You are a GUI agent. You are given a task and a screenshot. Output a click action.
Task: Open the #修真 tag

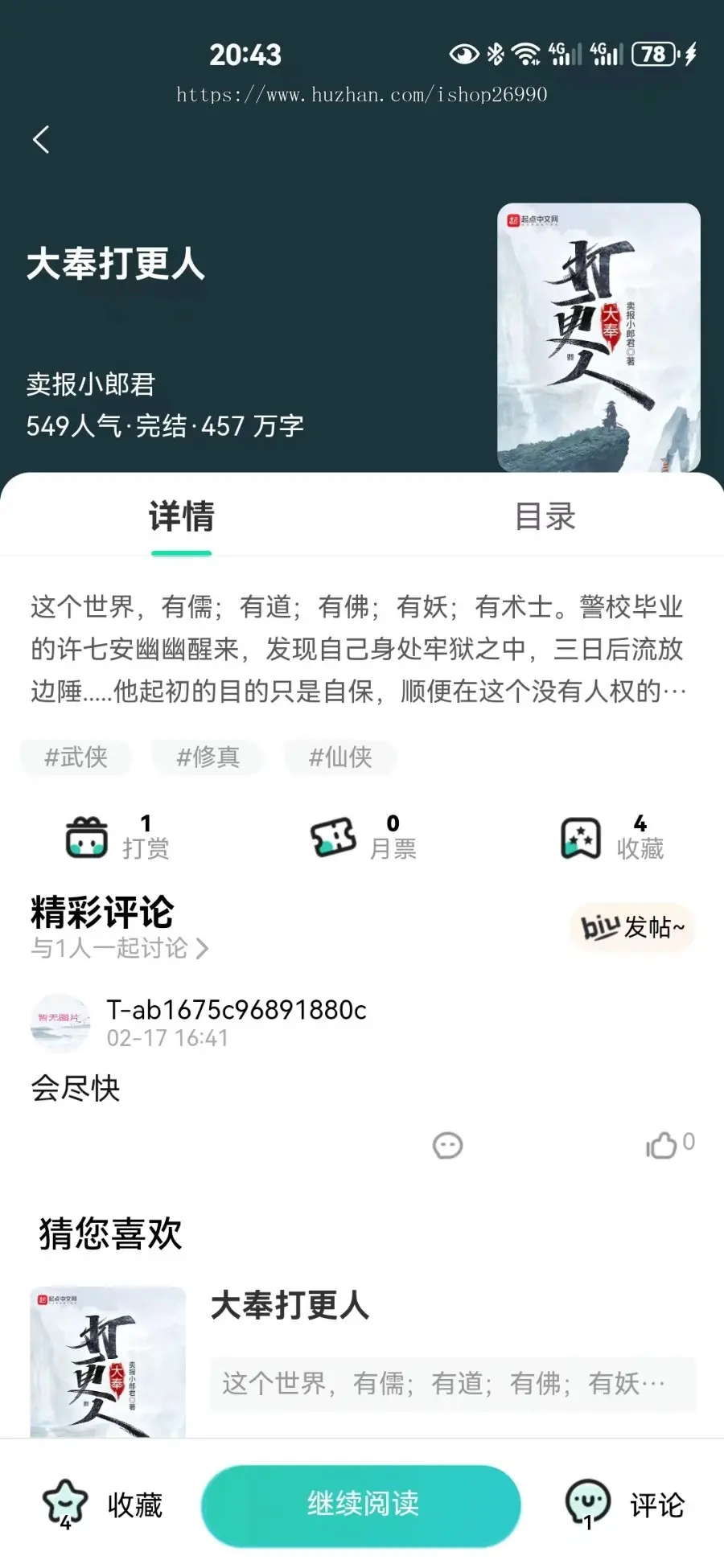coord(208,757)
